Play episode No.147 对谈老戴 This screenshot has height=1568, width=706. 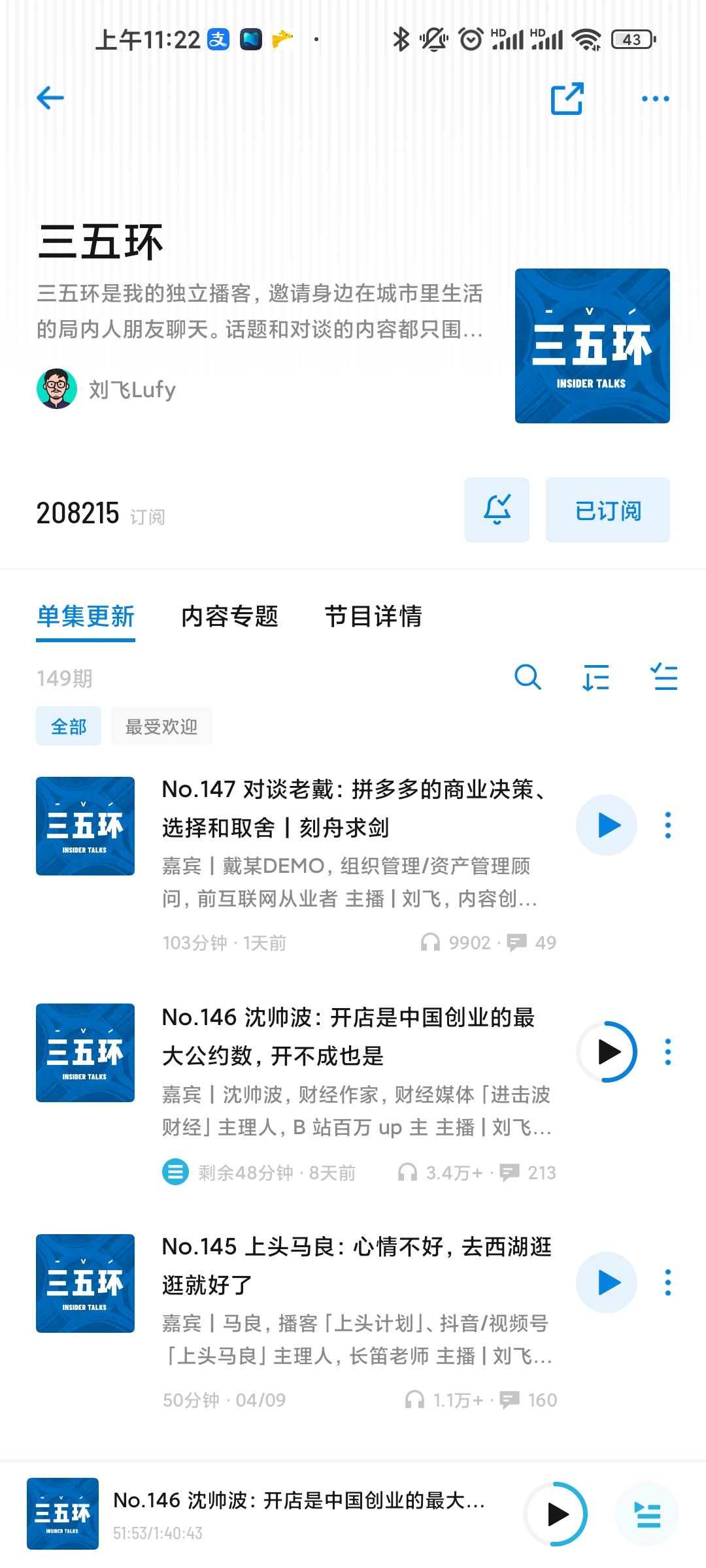(607, 825)
